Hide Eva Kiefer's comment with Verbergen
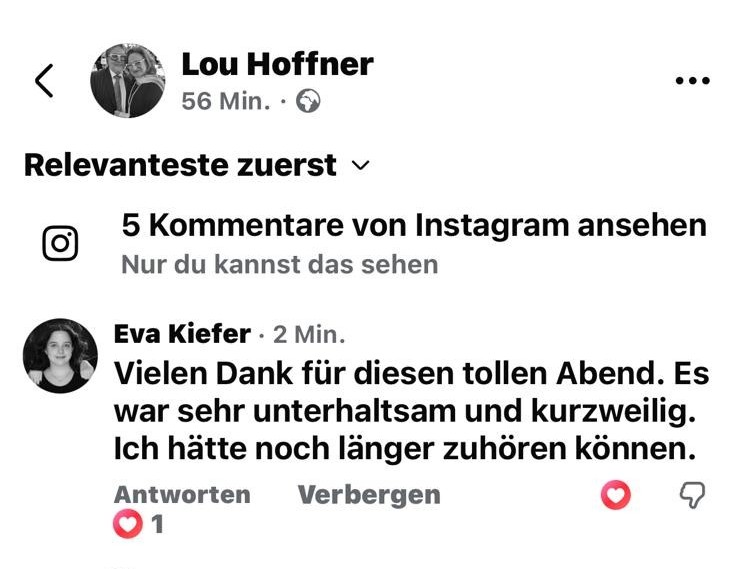Image resolution: width=738 pixels, height=569 pixels. [x=369, y=495]
